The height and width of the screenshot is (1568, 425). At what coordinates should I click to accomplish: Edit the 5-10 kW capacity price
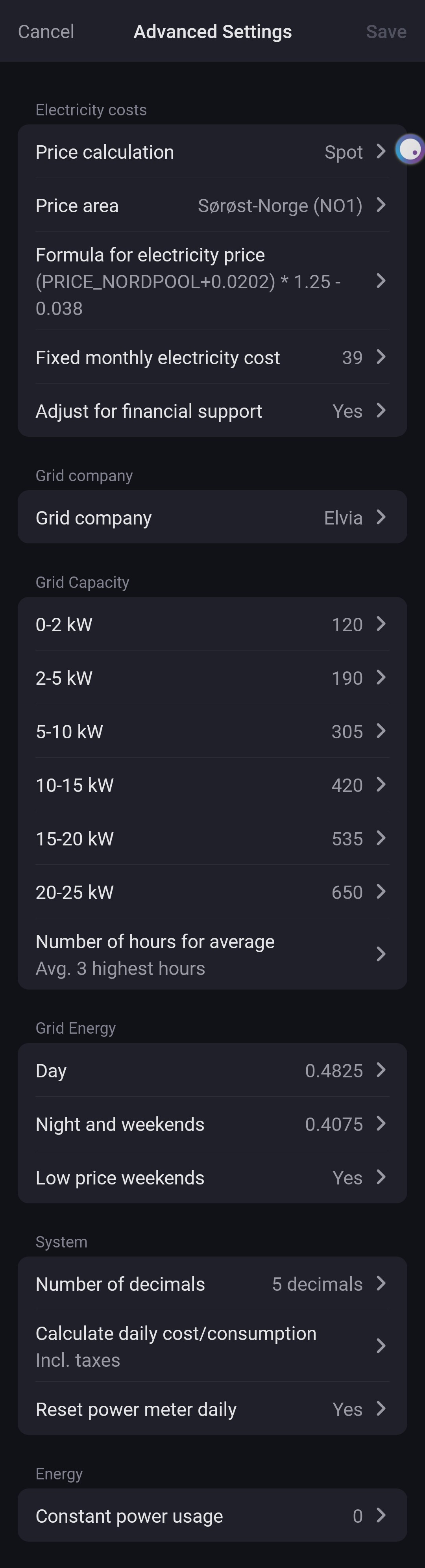pos(212,732)
